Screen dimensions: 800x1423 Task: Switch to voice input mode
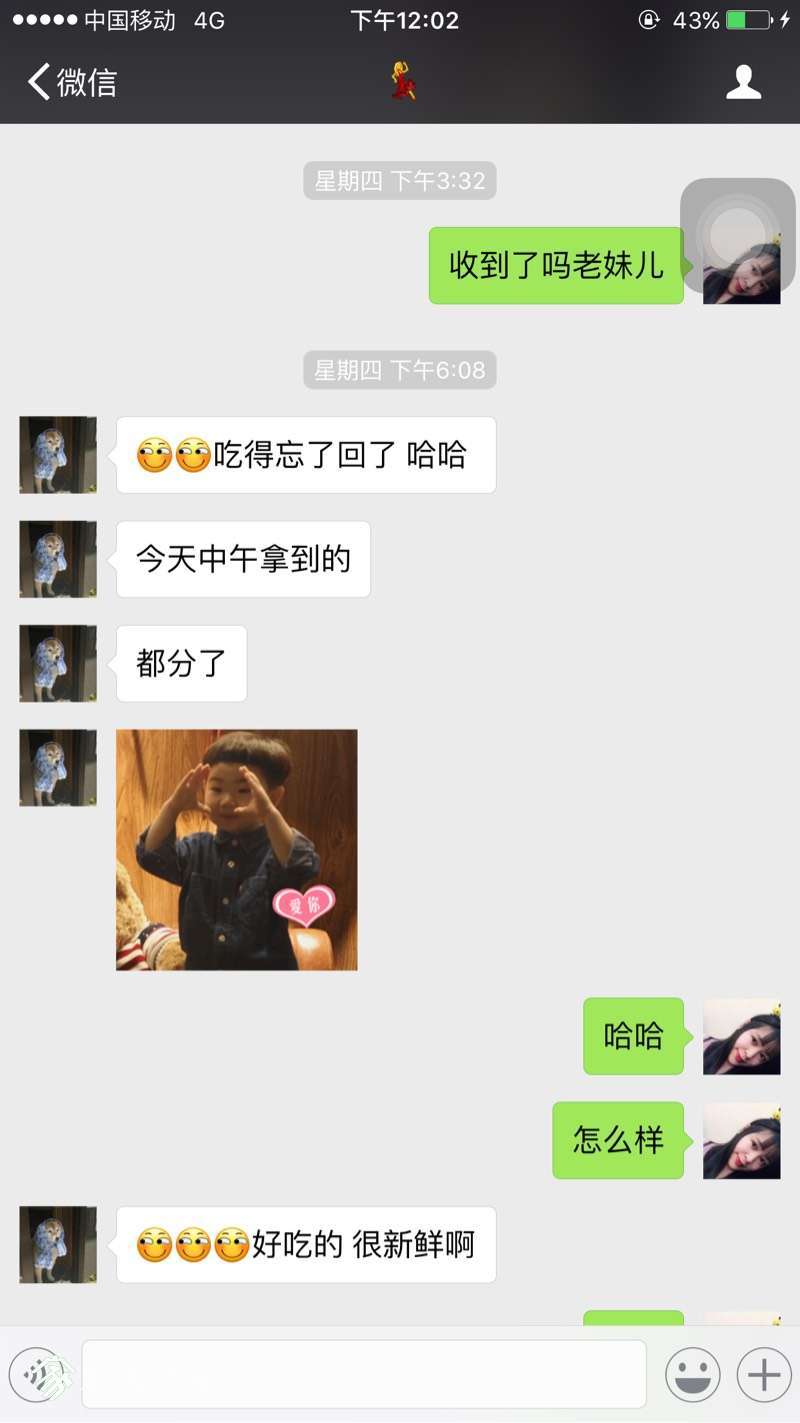click(x=37, y=1375)
